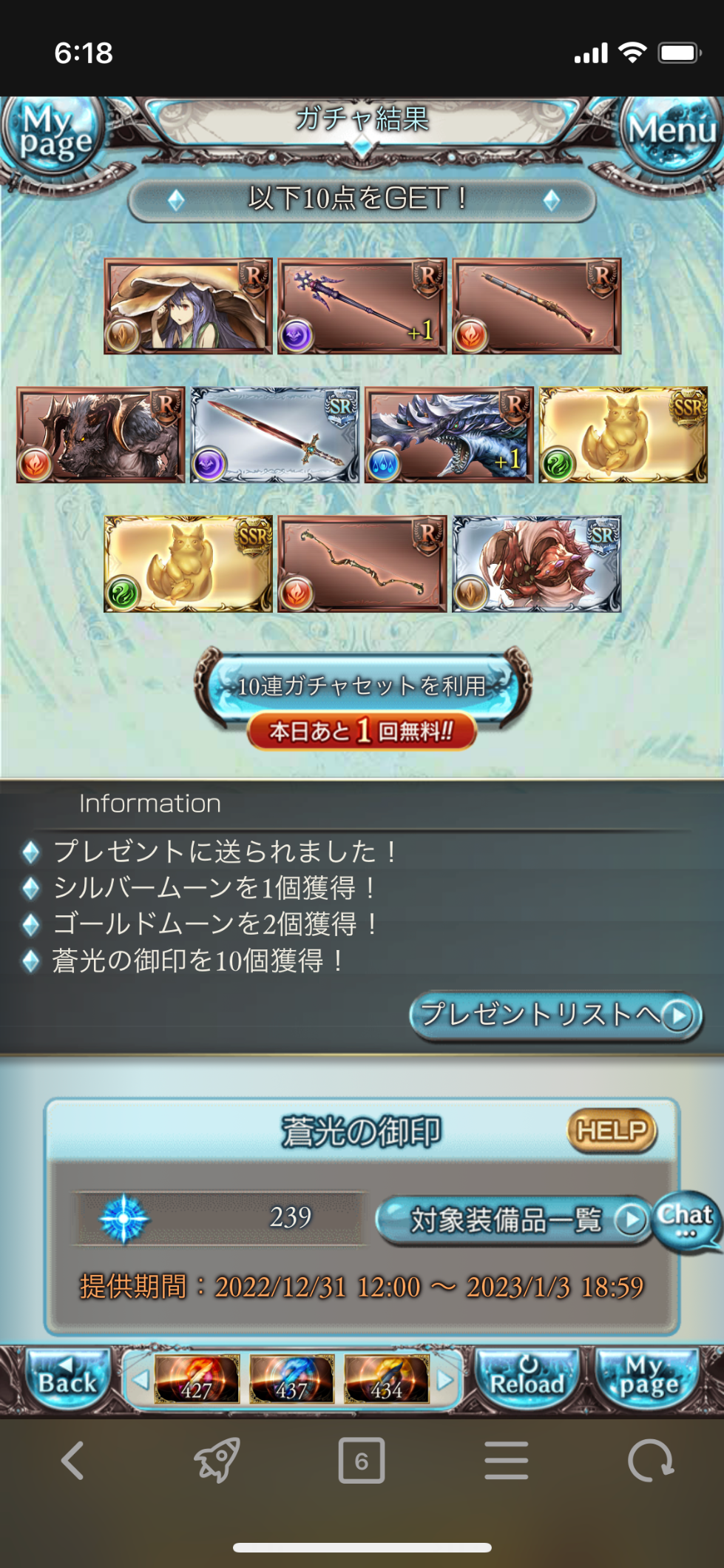View the R mushroom-hat girl character result
The width and height of the screenshot is (724, 1568).
(188, 306)
